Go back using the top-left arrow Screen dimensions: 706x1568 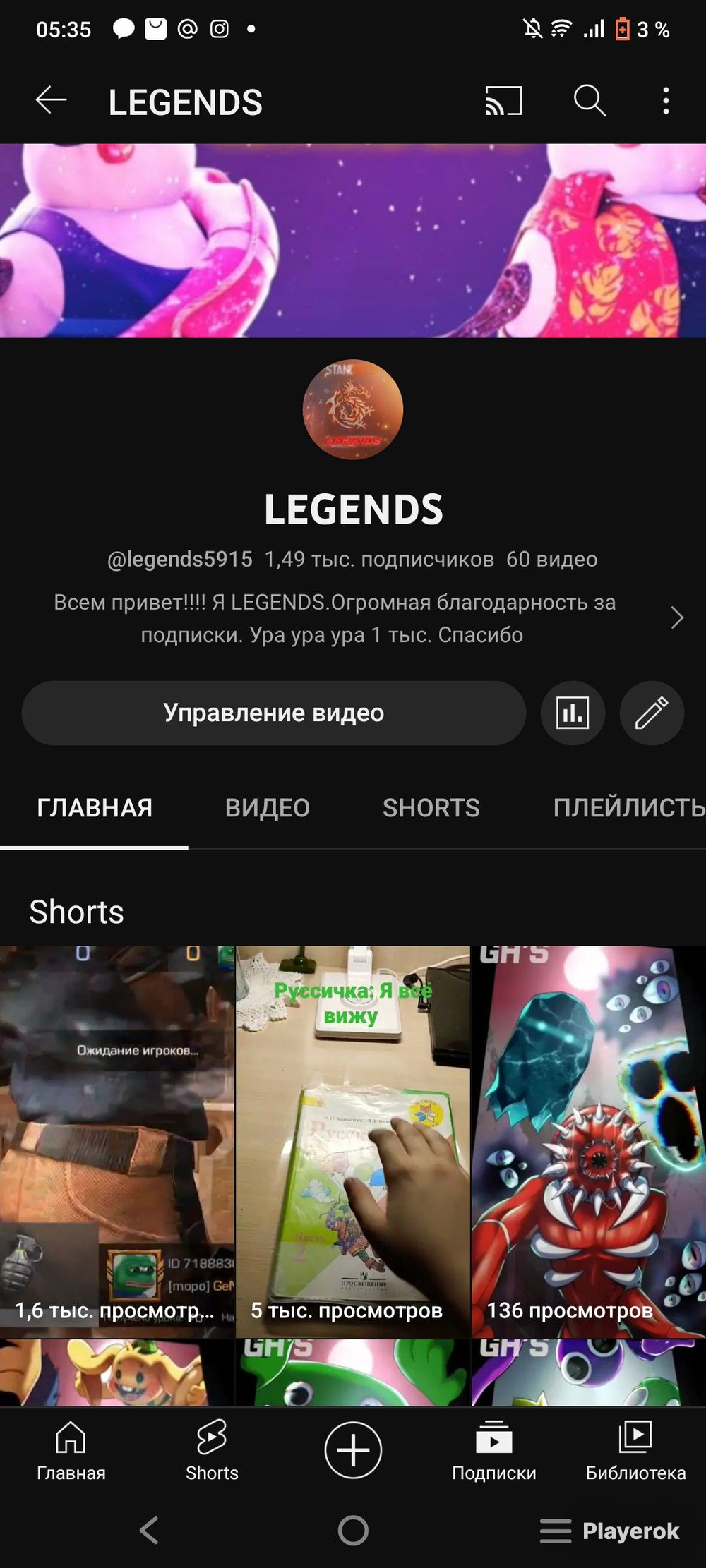[51, 101]
